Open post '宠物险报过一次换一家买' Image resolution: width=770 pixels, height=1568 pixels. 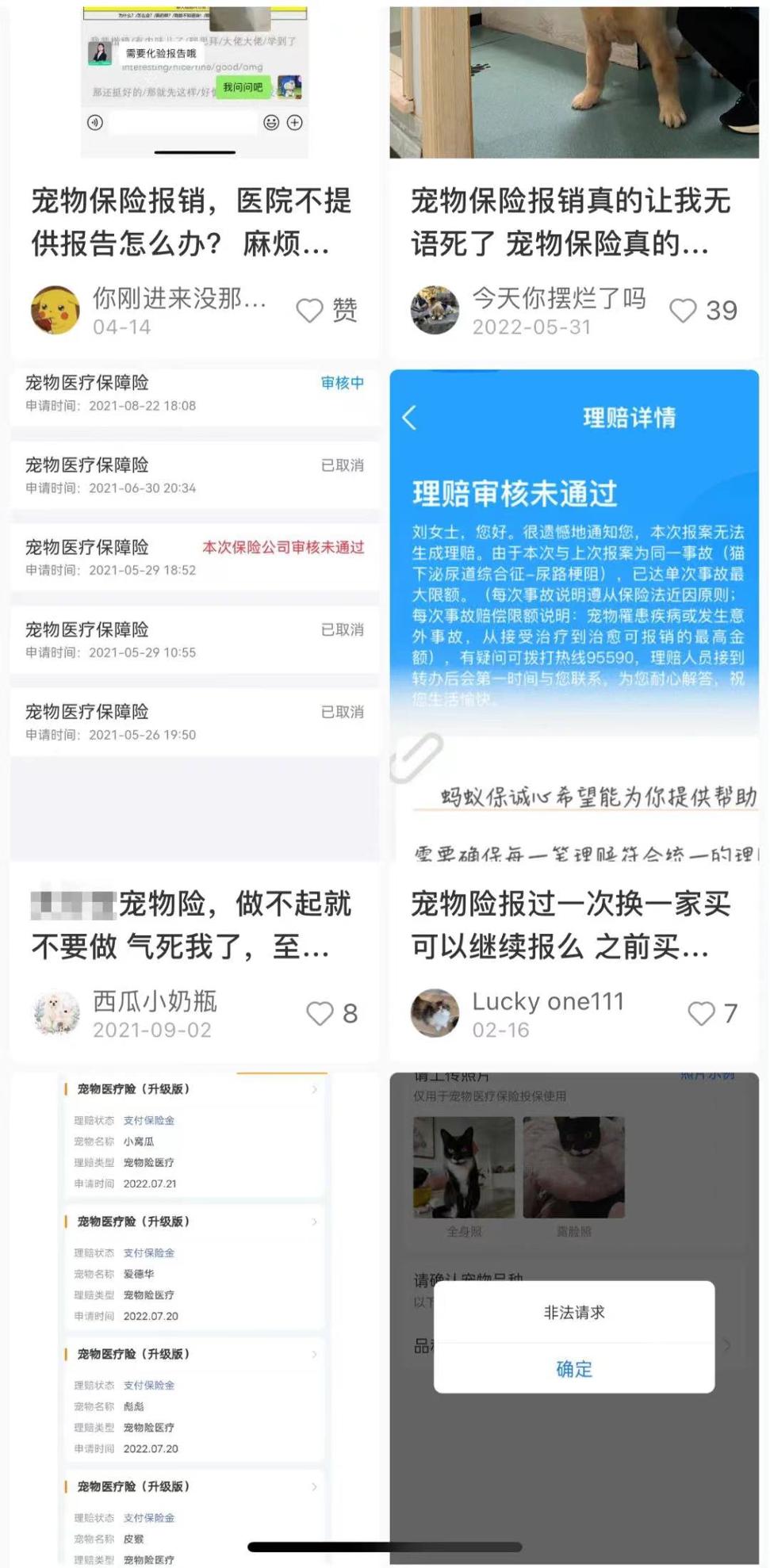click(x=569, y=924)
